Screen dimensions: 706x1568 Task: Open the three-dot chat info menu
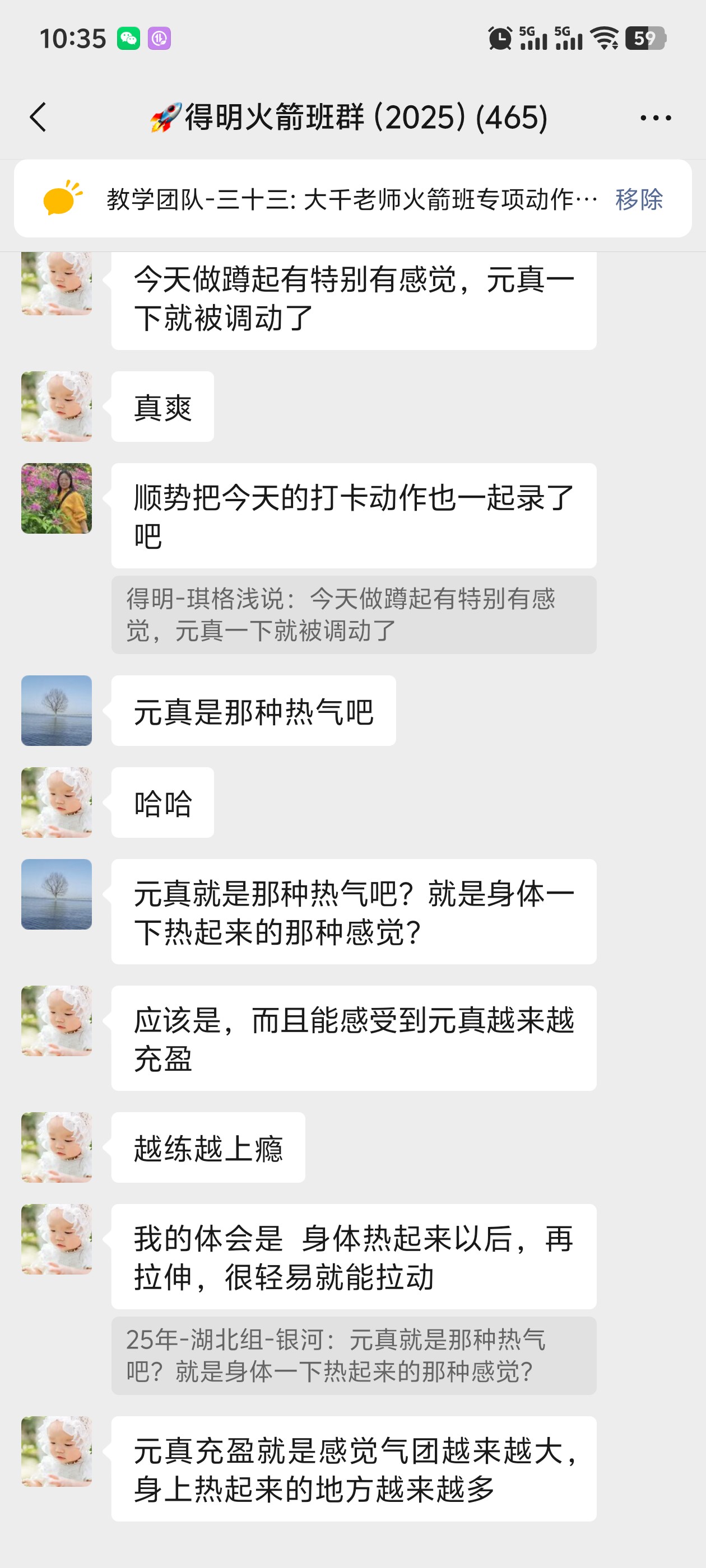coord(656,118)
